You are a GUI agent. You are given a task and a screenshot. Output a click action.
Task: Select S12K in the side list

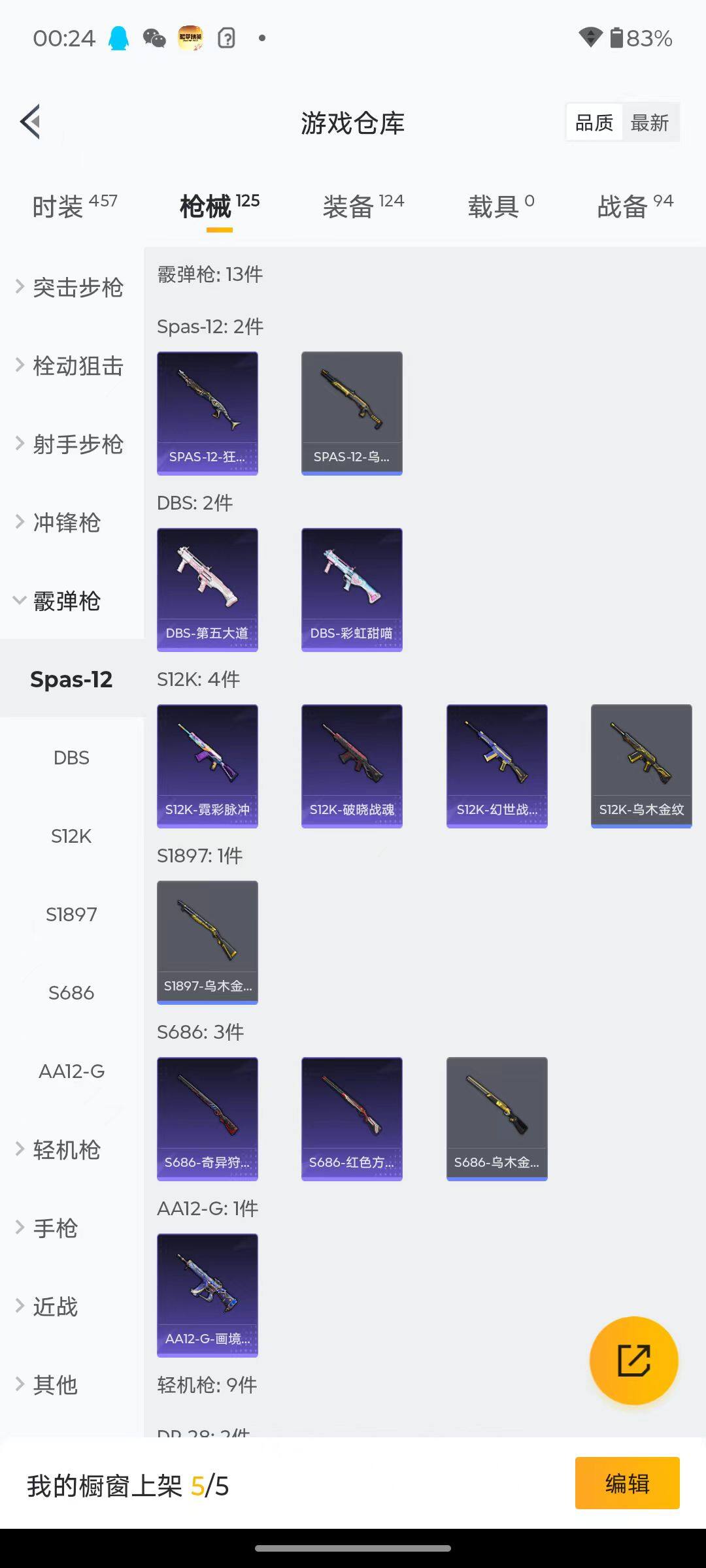point(71,836)
